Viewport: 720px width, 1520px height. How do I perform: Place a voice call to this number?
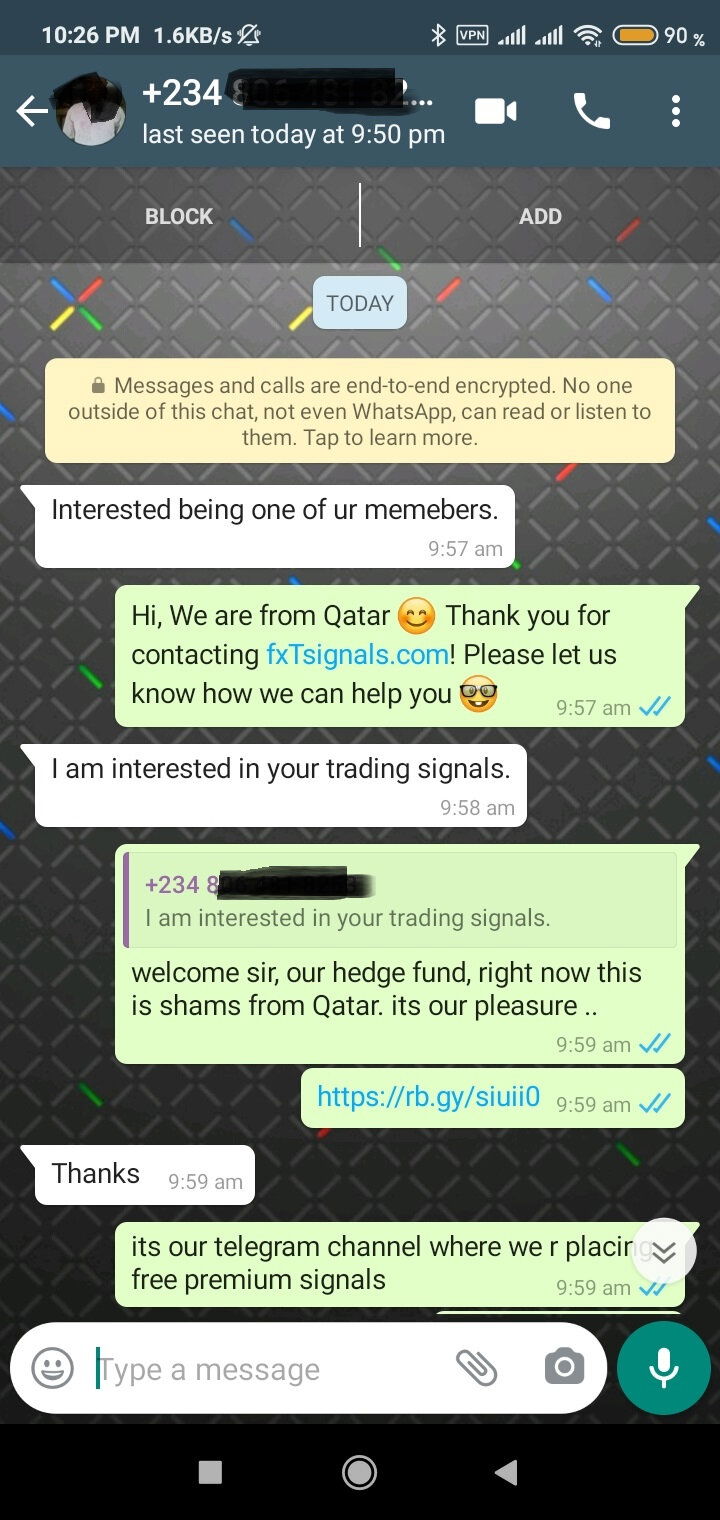[x=591, y=111]
